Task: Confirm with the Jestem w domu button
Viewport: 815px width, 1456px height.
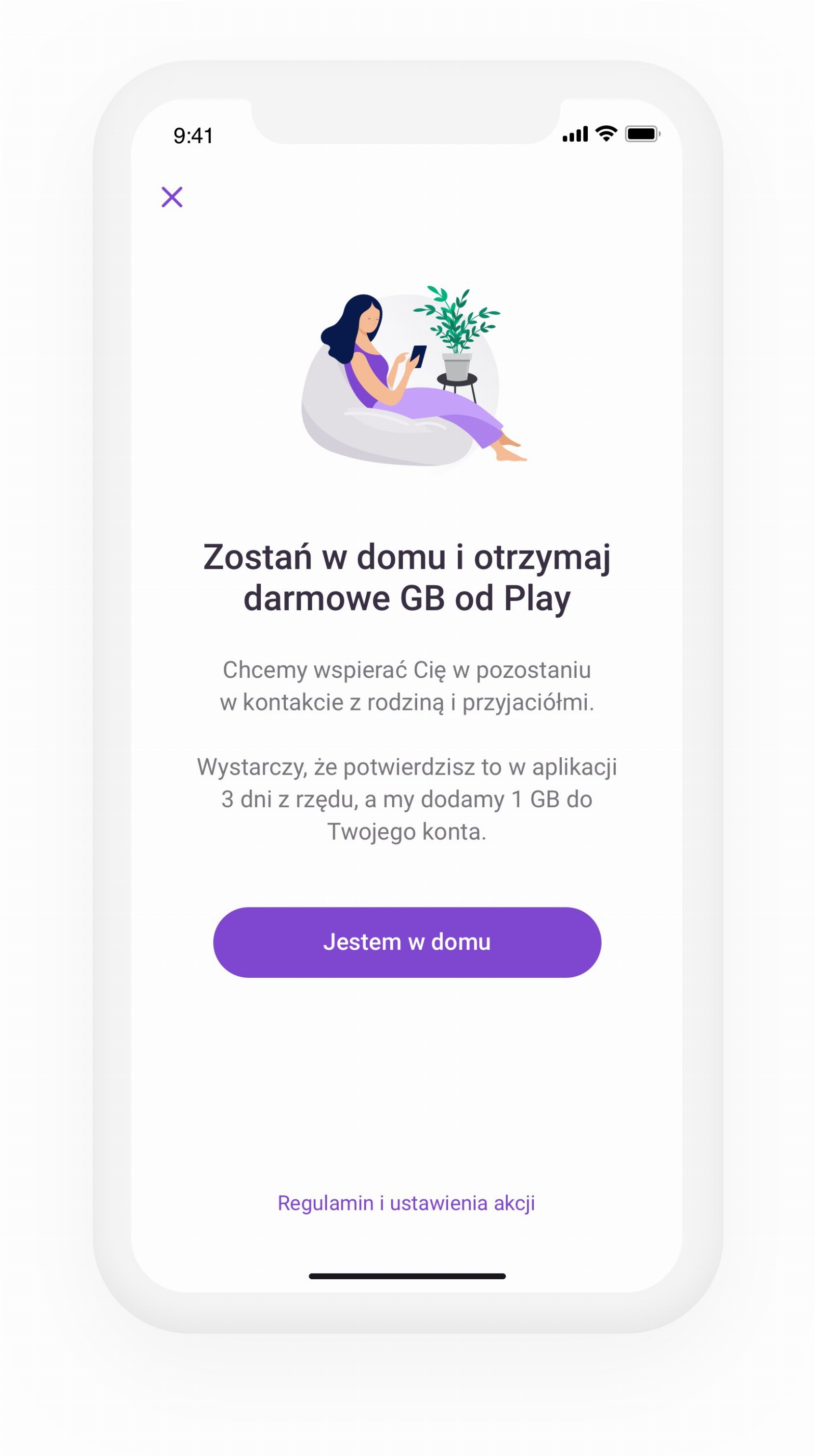Action: (x=407, y=942)
